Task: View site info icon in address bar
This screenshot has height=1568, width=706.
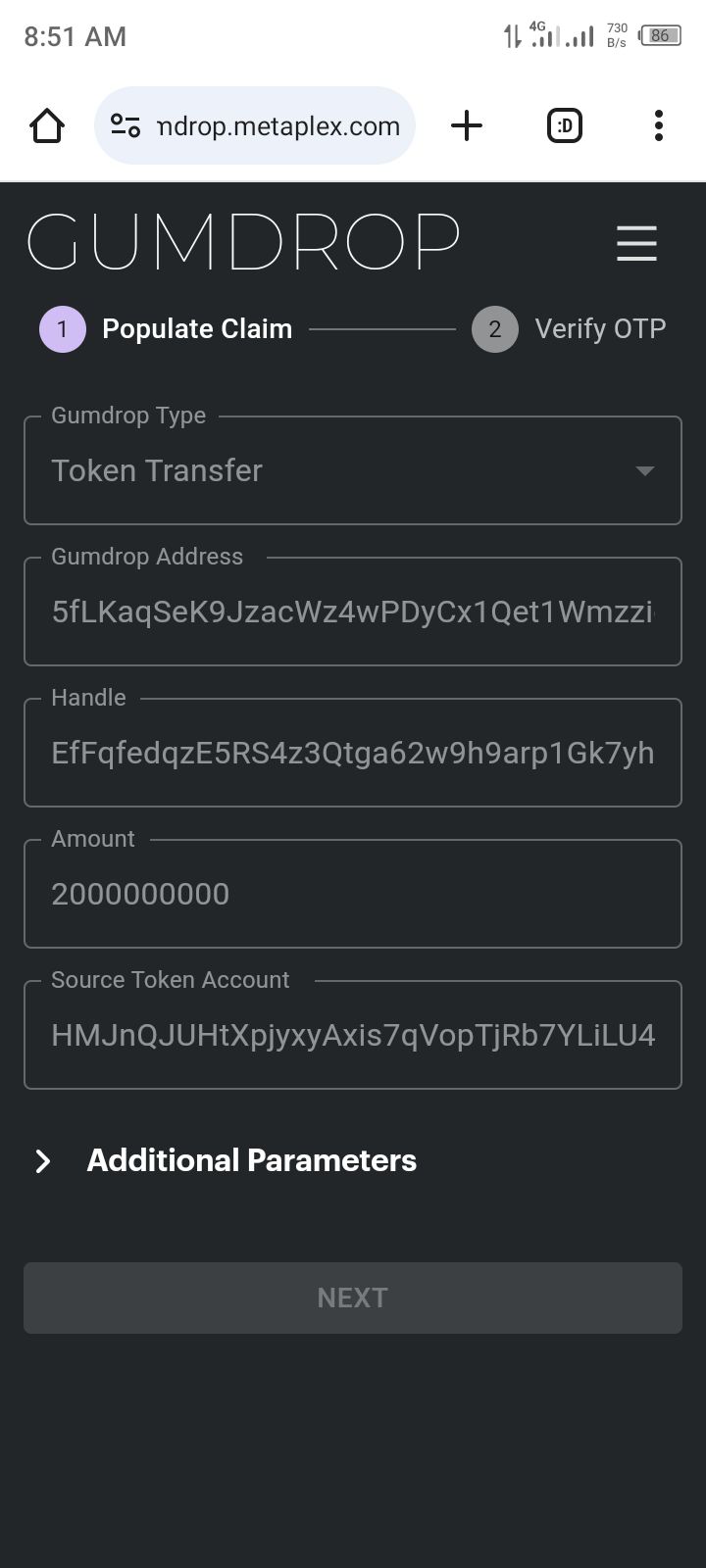Action: pyautogui.click(x=126, y=126)
